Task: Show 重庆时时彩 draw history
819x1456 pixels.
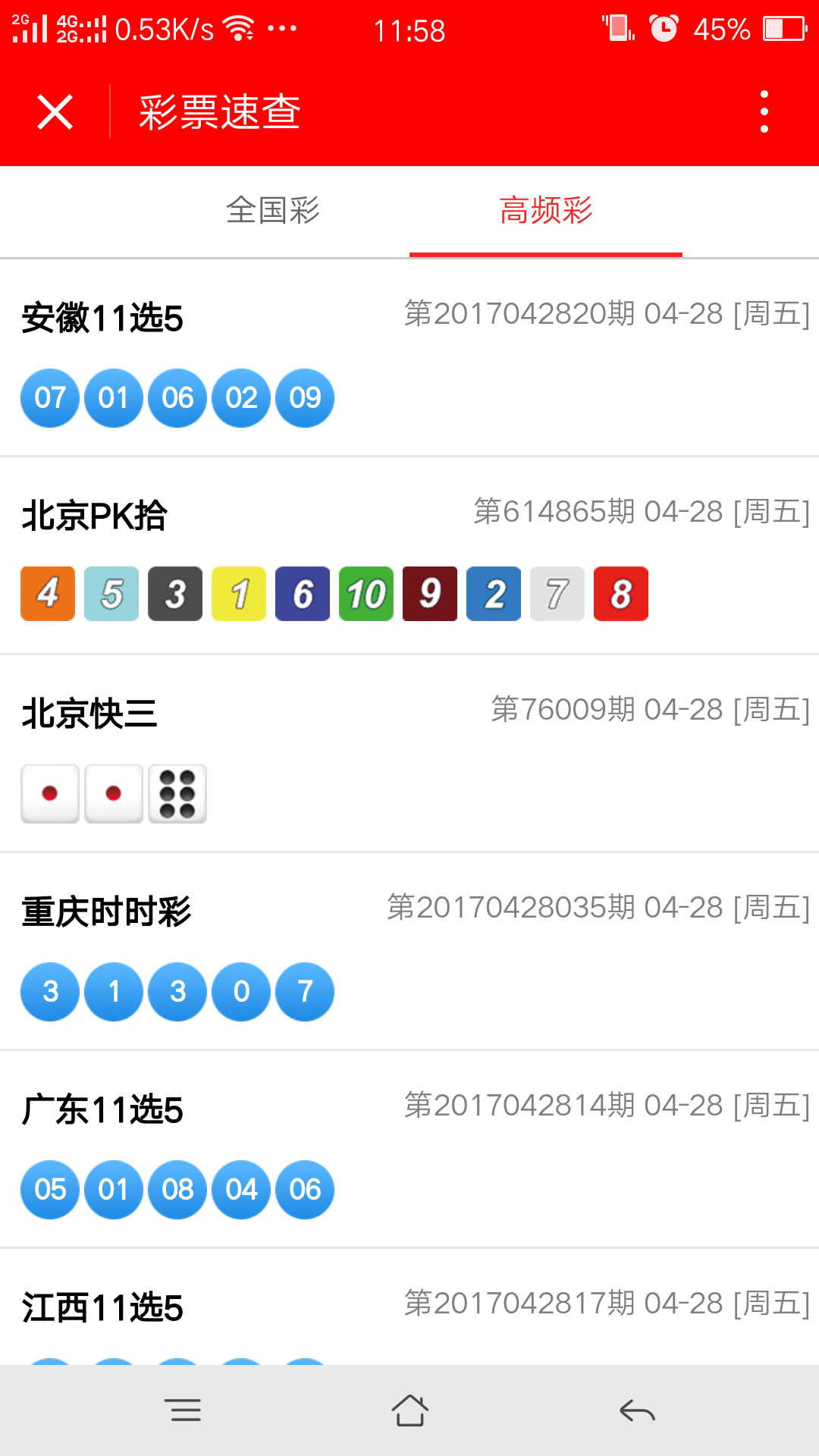Action: (x=409, y=952)
